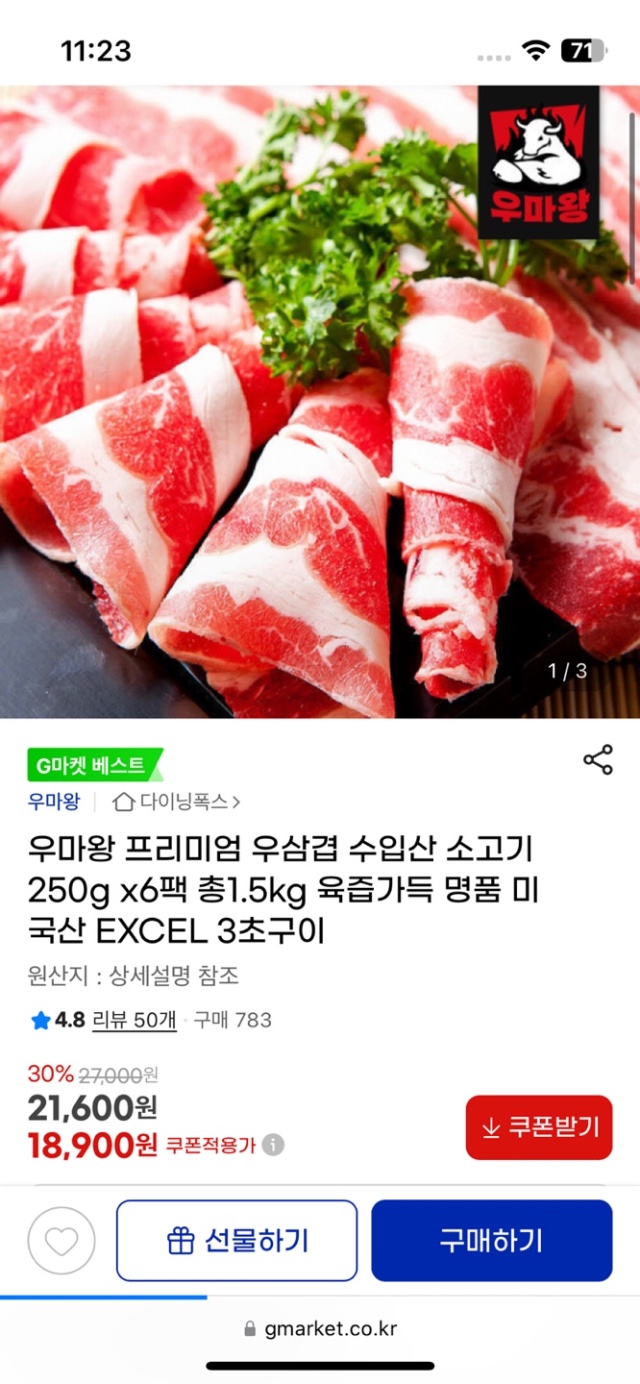Share this product via share icon
The image size is (640, 1384).
(597, 760)
